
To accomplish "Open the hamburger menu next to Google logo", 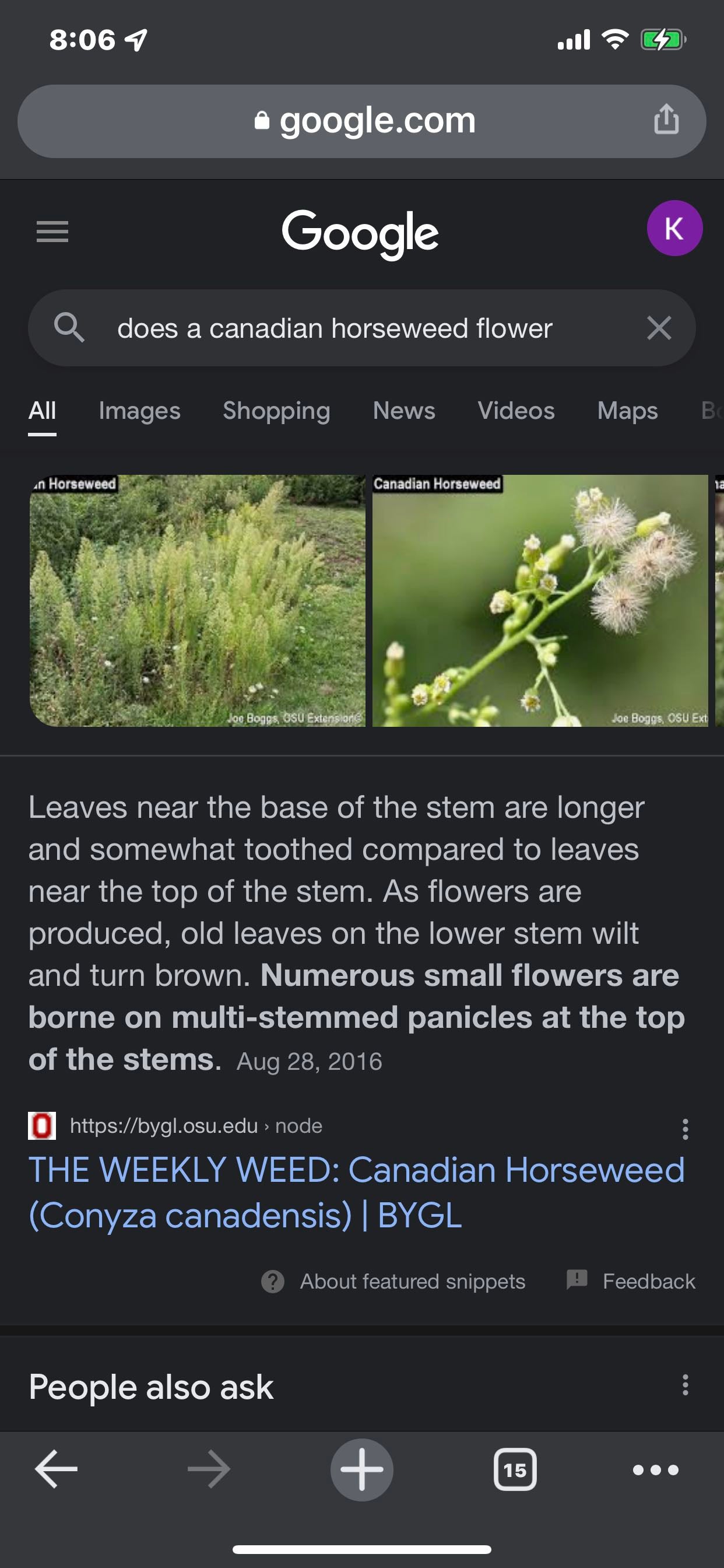I will [x=52, y=232].
